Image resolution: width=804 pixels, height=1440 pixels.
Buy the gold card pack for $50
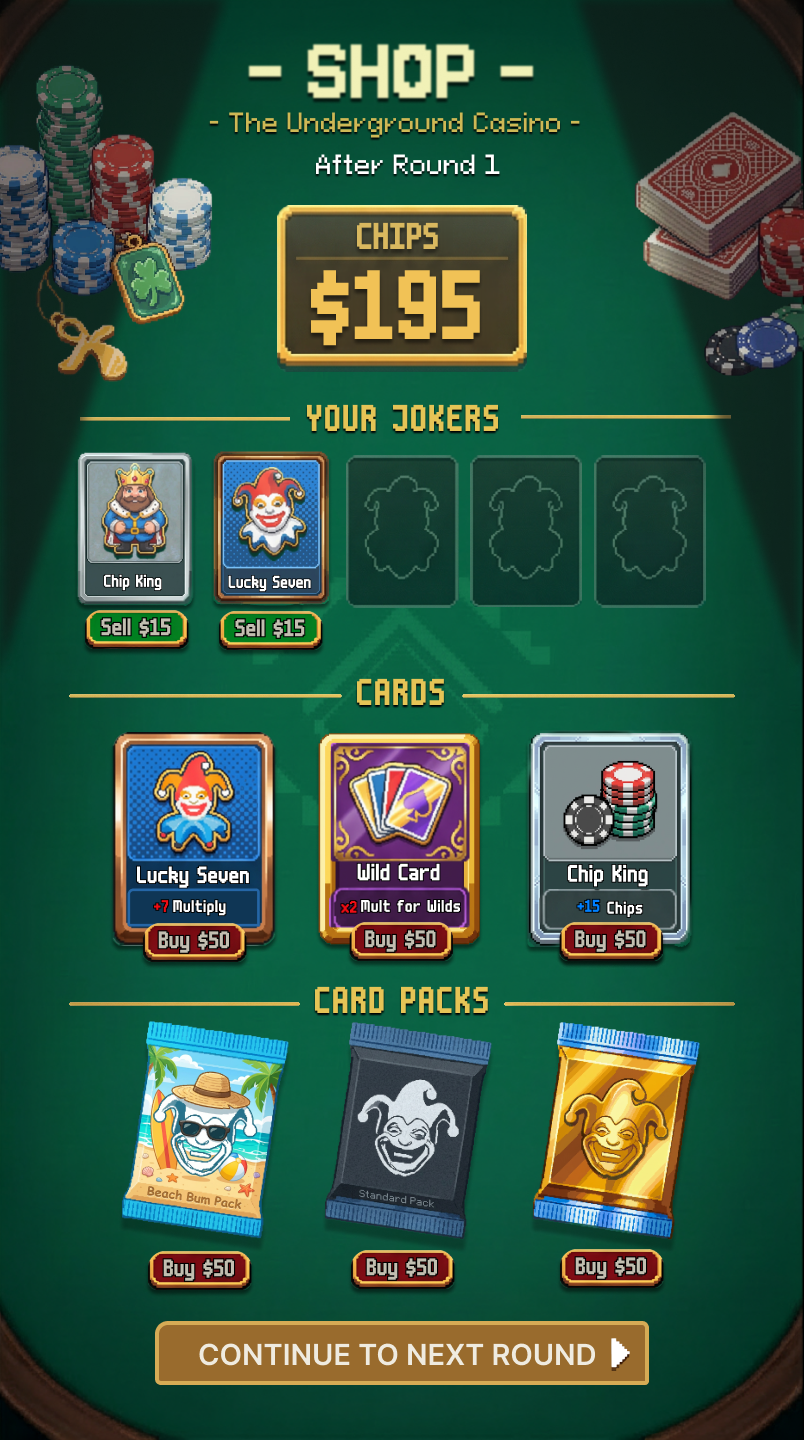pyautogui.click(x=611, y=1268)
